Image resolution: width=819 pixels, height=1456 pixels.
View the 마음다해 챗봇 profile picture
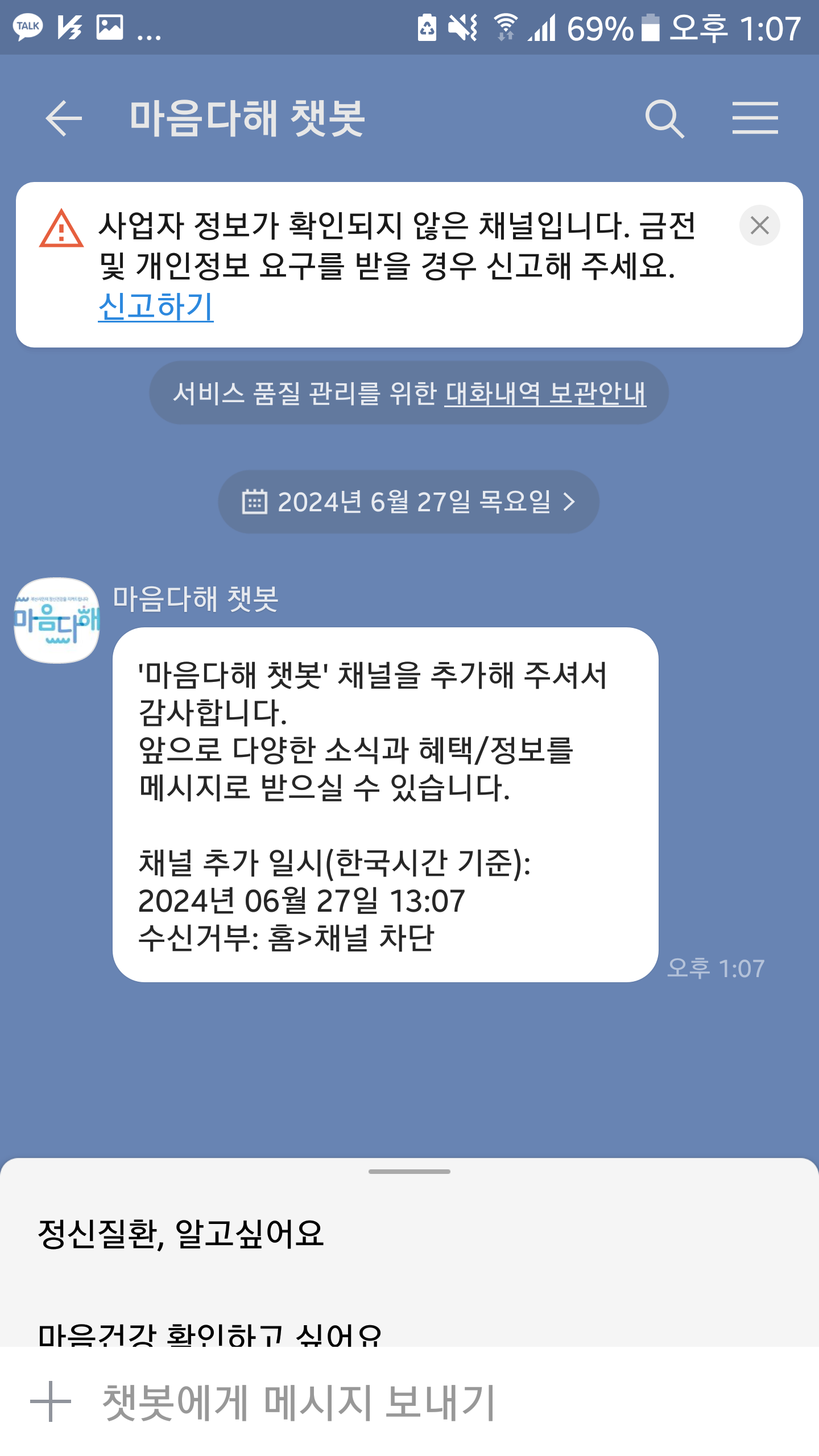(x=57, y=620)
